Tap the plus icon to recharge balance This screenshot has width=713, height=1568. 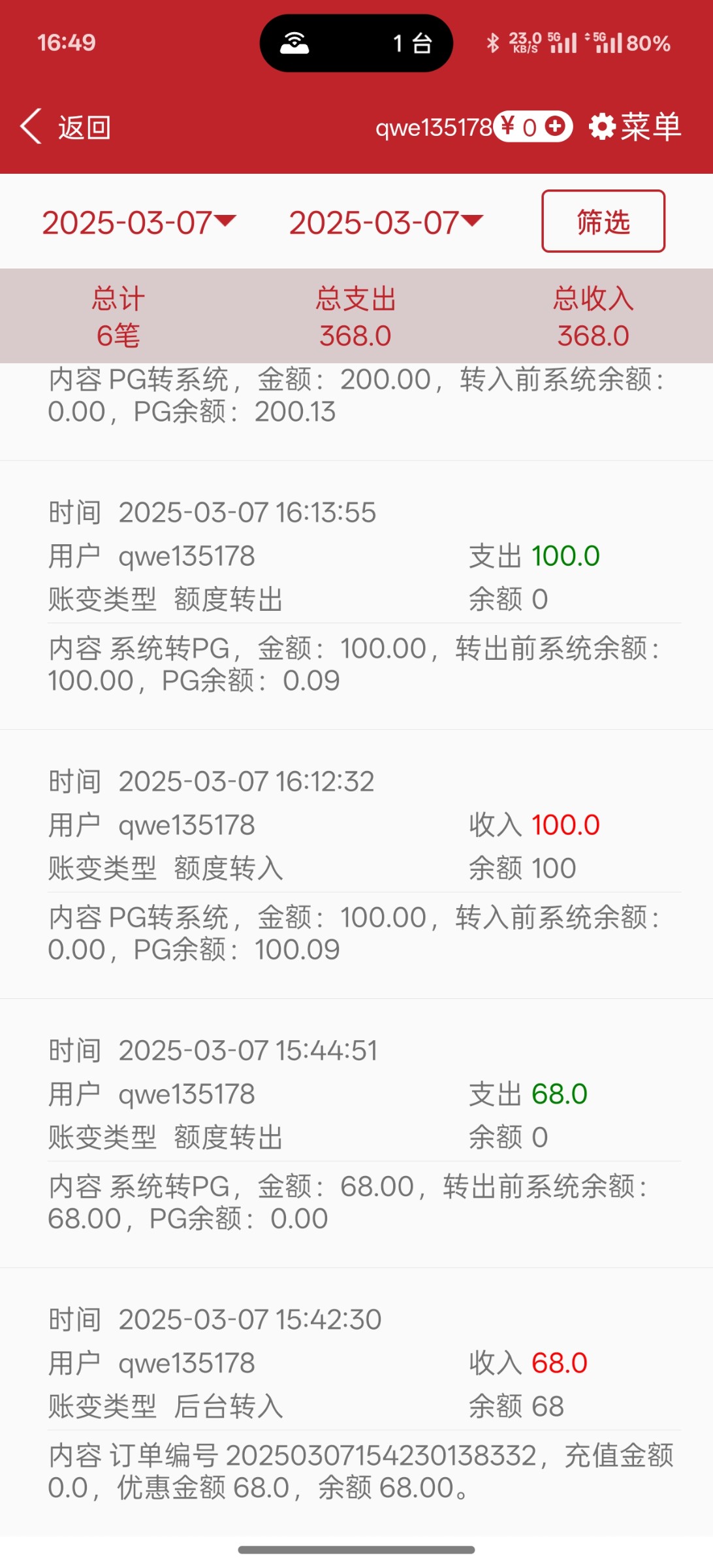[555, 126]
